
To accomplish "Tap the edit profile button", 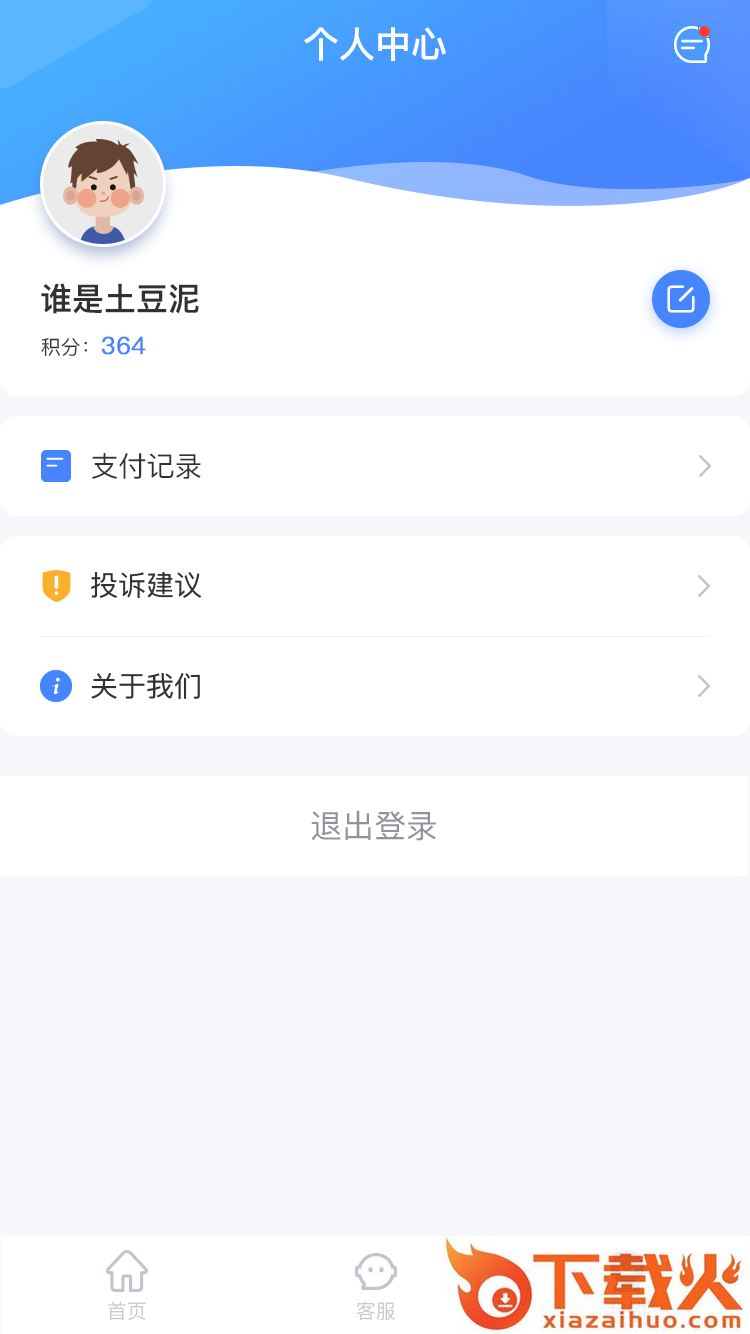I will (x=681, y=299).
